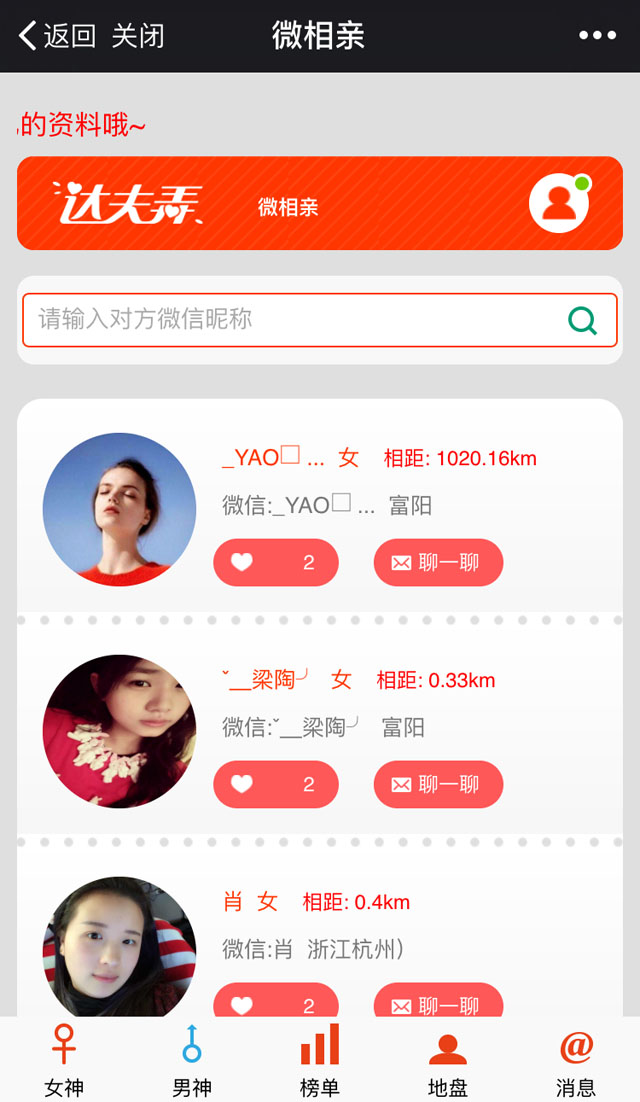
Task: Go back using the 返回 arrow
Action: click(56, 36)
